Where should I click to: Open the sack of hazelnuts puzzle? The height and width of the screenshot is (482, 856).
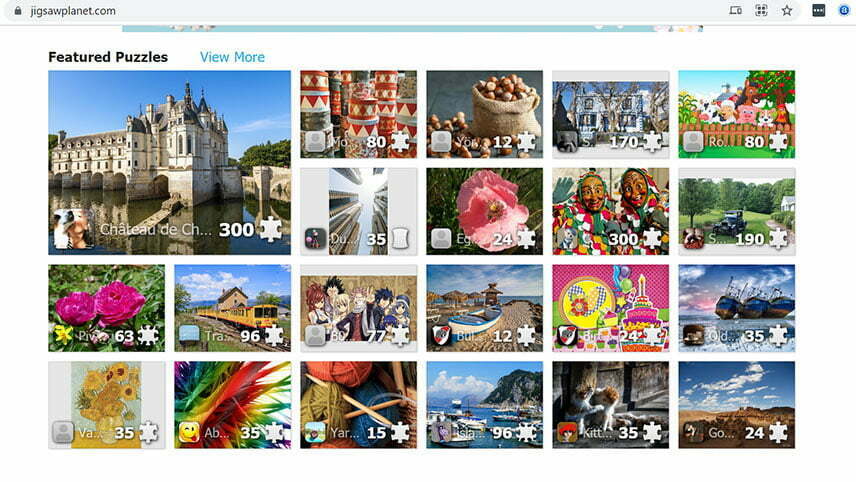(484, 108)
